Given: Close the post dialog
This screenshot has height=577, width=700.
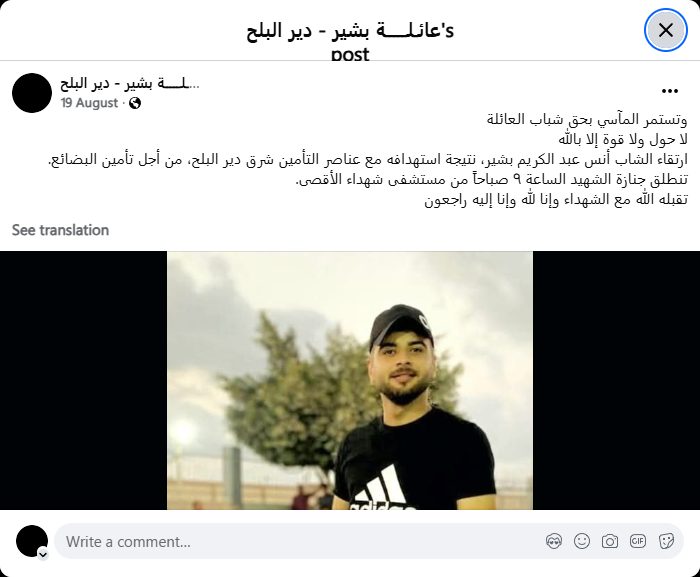Looking at the screenshot, I should coord(665,30).
